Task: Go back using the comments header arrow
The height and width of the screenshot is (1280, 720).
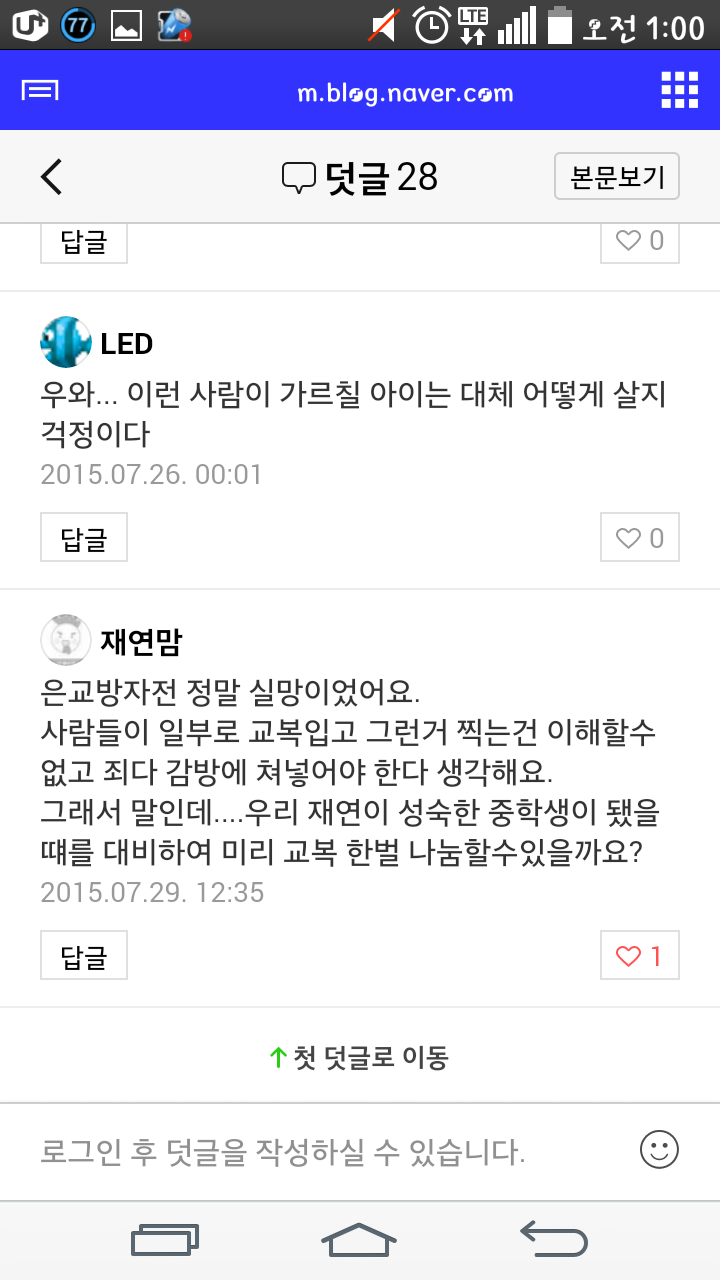Action: [x=52, y=177]
